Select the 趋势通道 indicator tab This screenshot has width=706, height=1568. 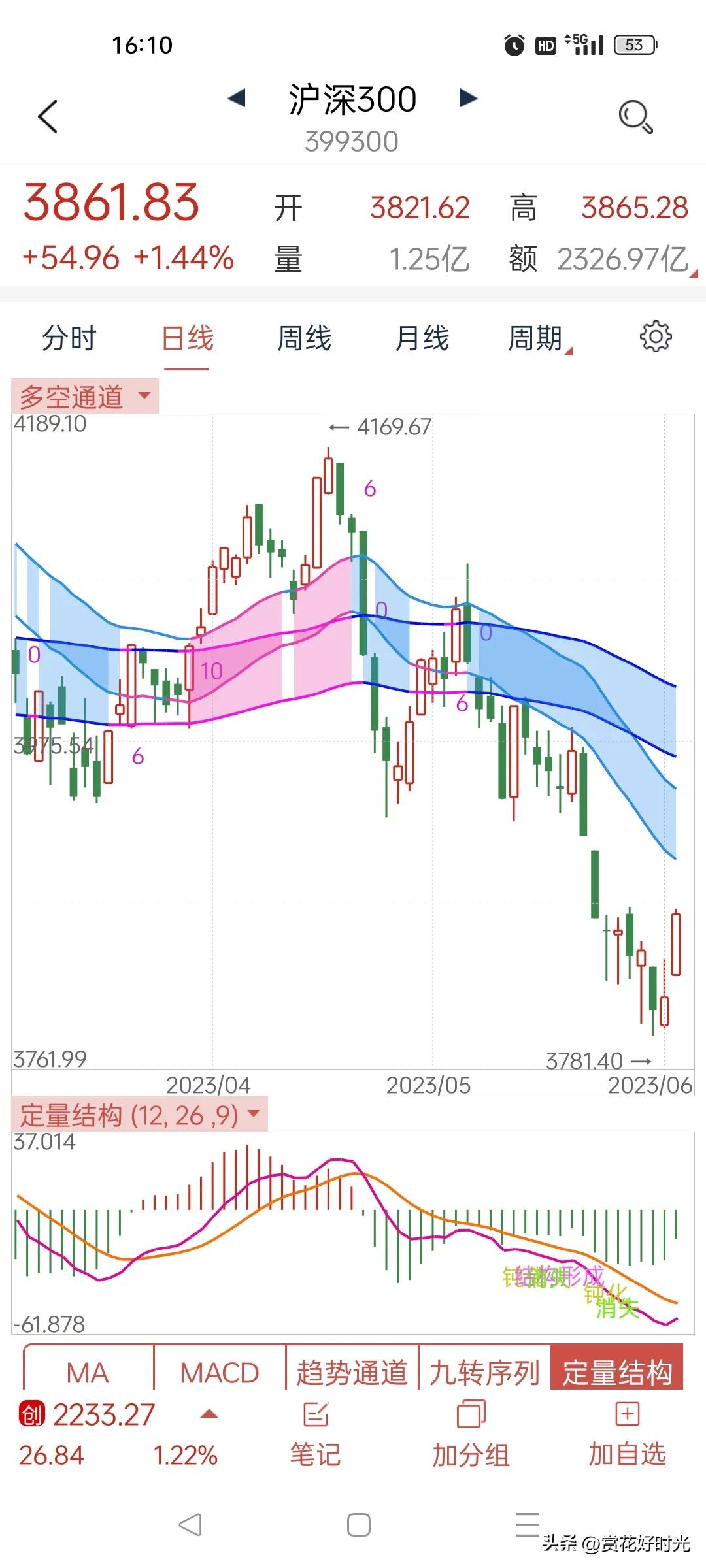coord(352,1372)
